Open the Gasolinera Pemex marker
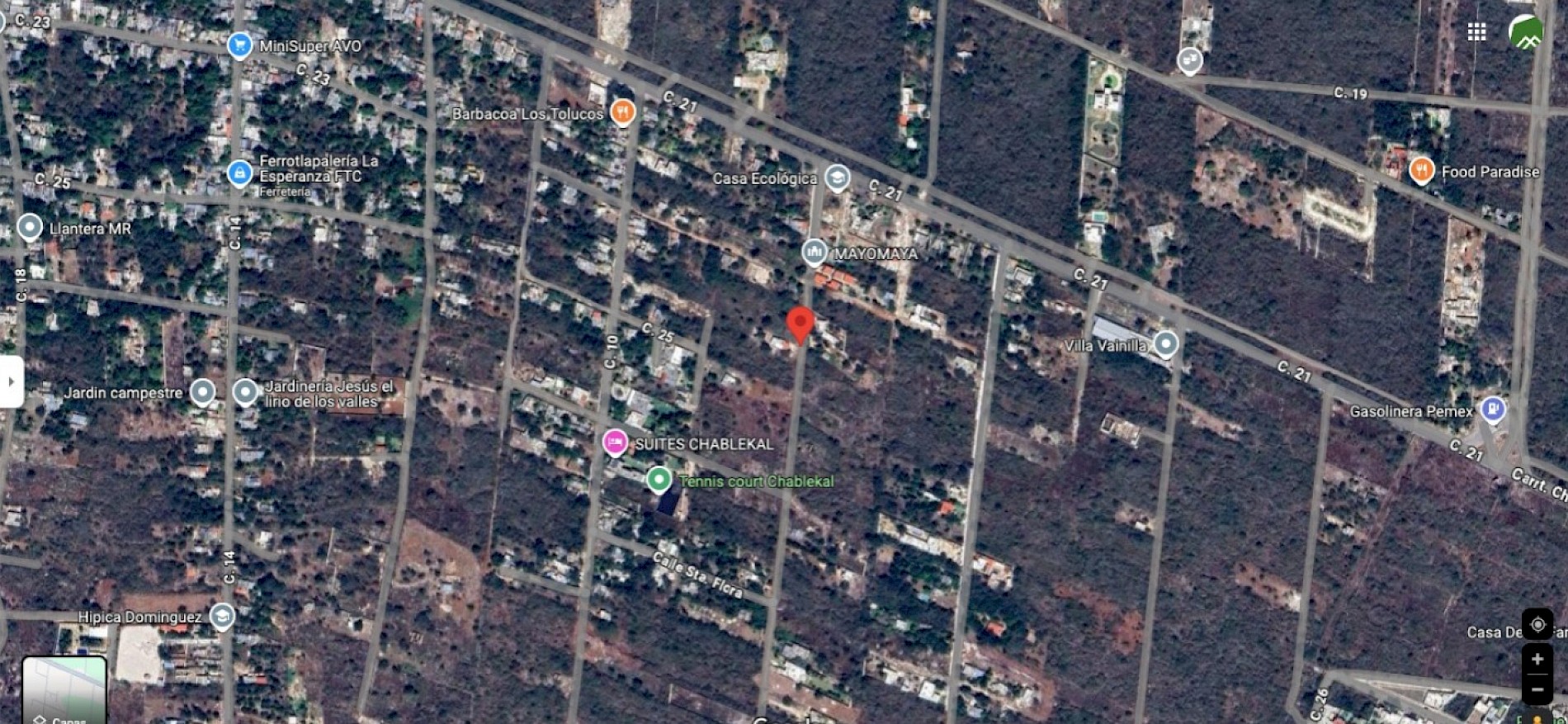This screenshot has width=1568, height=724. pyautogui.click(x=1492, y=409)
